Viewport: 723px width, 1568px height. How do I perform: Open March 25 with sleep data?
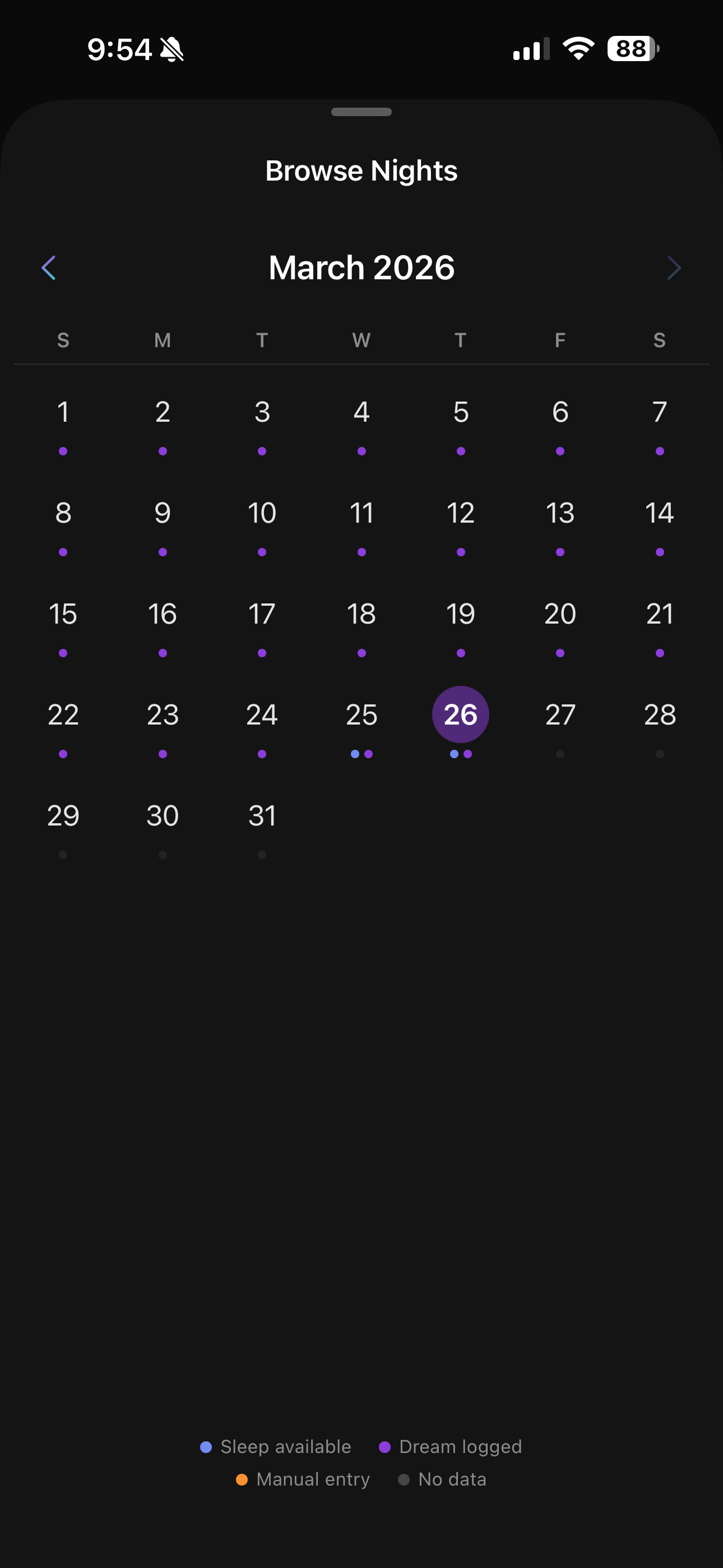[361, 727]
